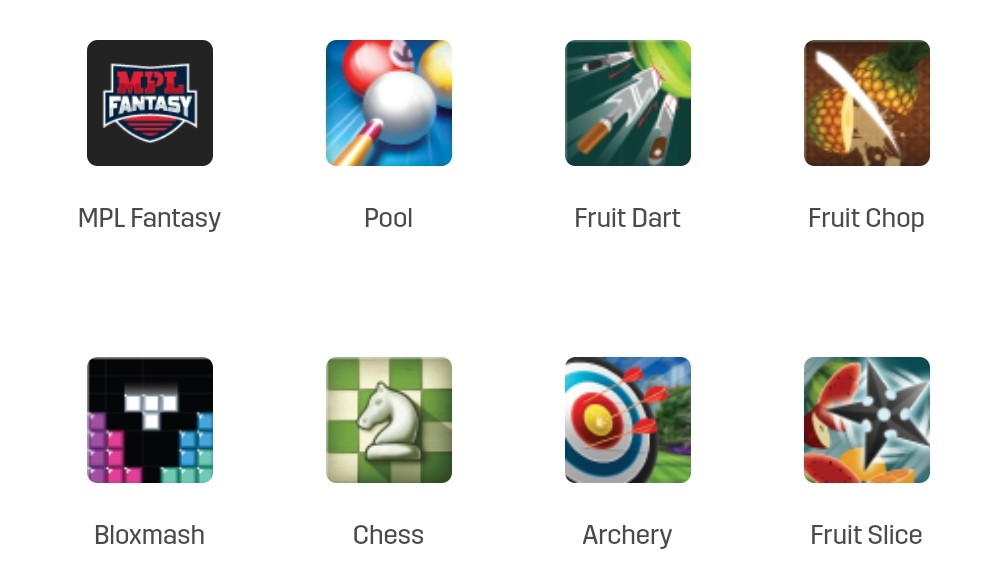Choose the Archery game
Screen dimensions: 1001x572
click(x=628, y=420)
